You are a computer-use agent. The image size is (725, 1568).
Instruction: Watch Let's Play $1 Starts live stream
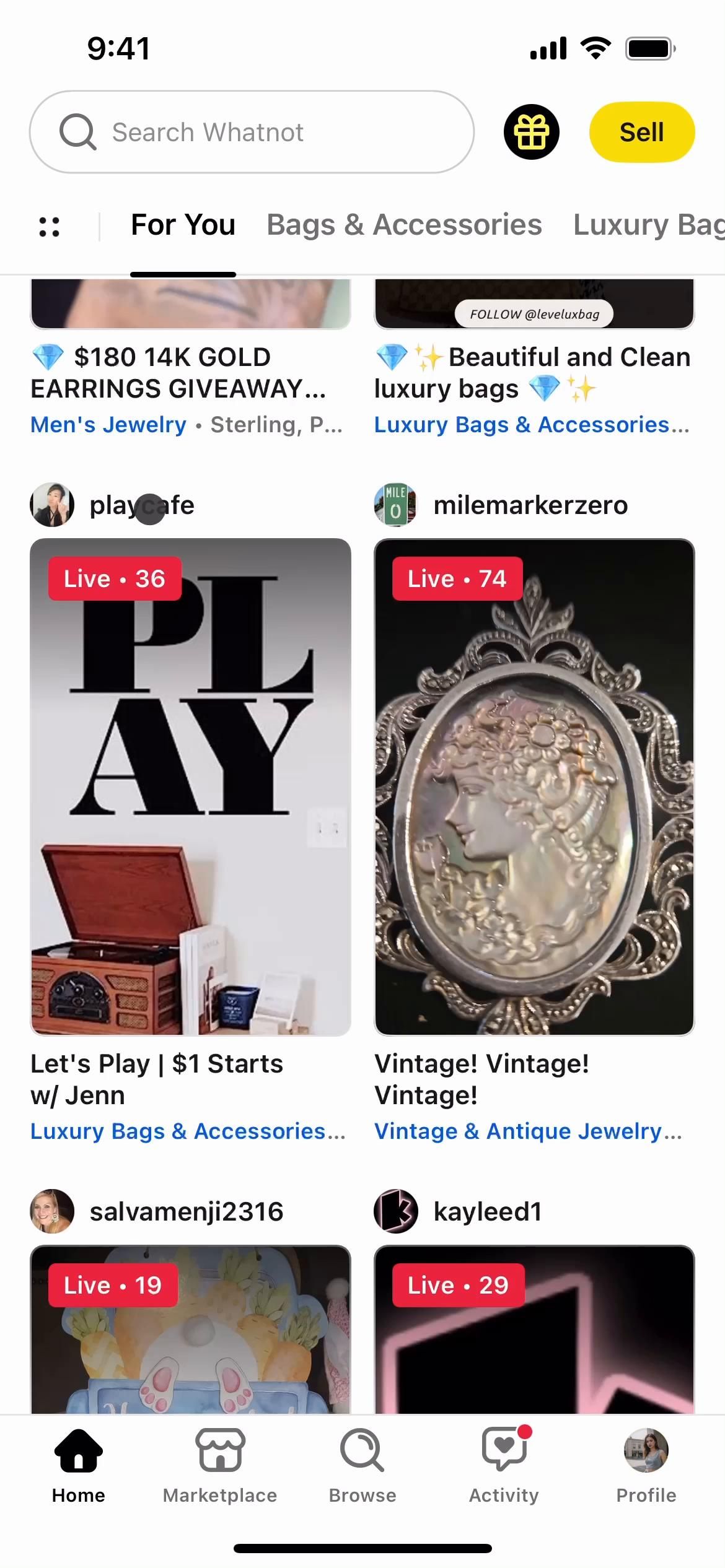(190, 786)
